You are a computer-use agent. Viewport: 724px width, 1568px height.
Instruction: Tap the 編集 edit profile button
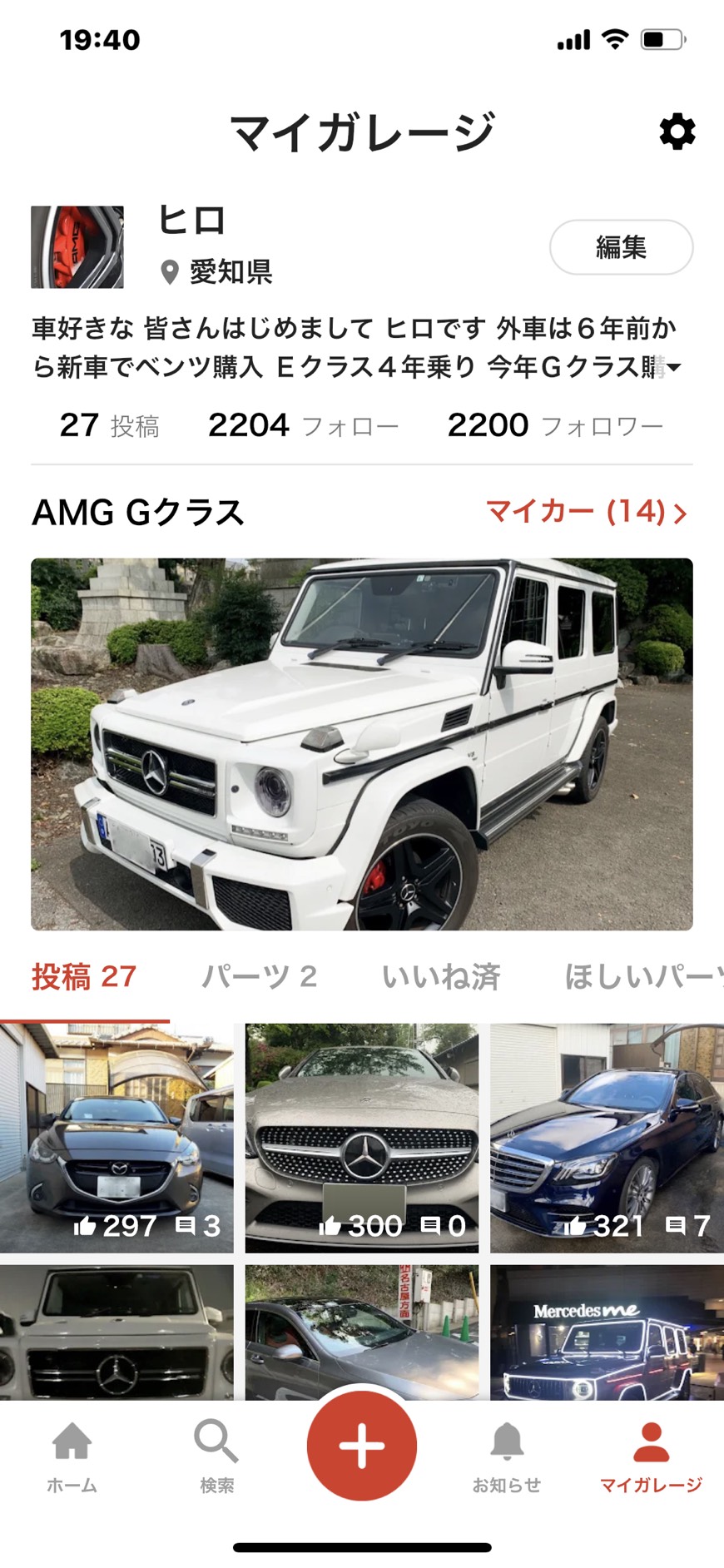621,247
